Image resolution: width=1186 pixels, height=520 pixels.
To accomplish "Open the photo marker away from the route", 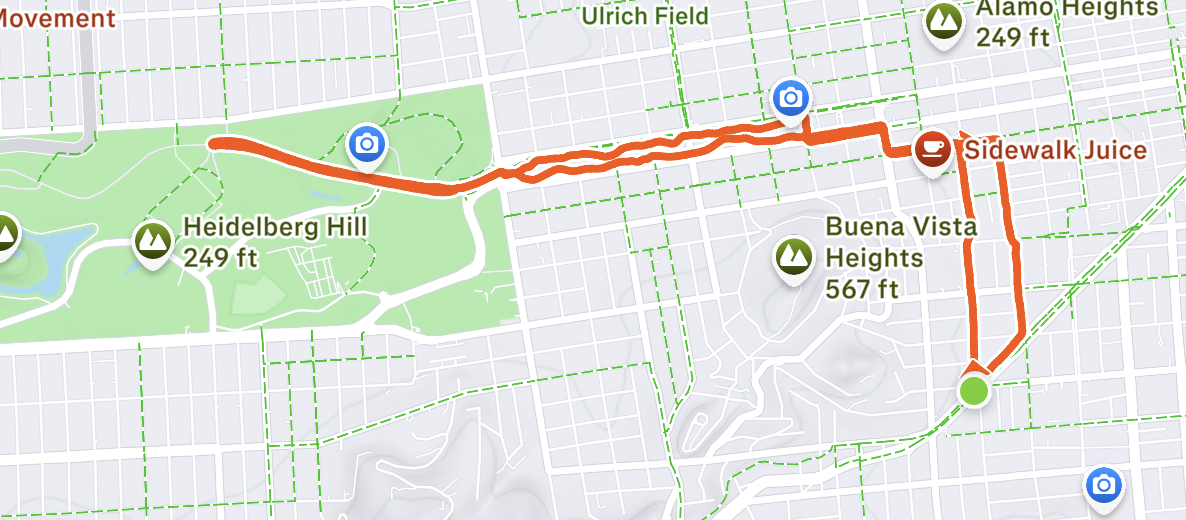I will click(x=1104, y=485).
